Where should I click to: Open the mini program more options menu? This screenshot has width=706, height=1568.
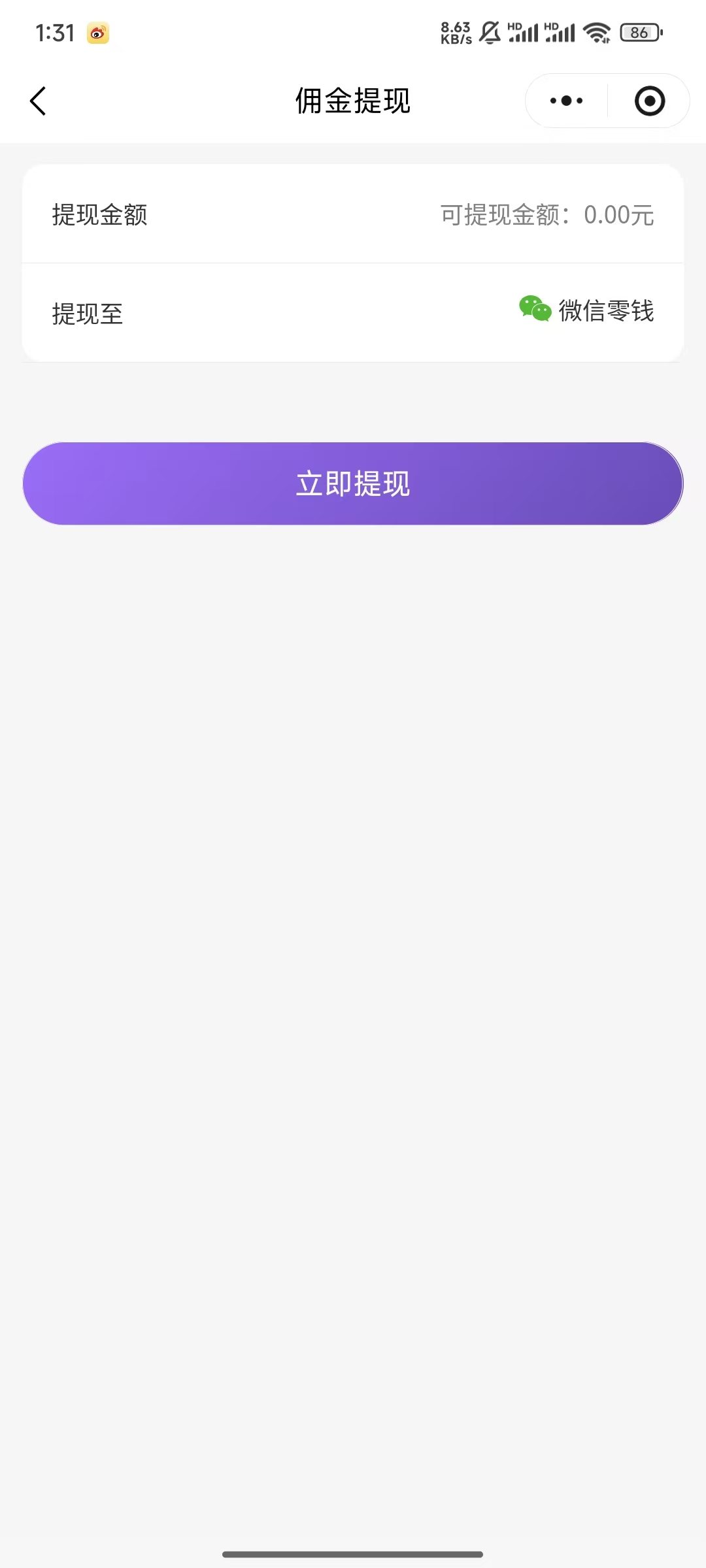(566, 101)
